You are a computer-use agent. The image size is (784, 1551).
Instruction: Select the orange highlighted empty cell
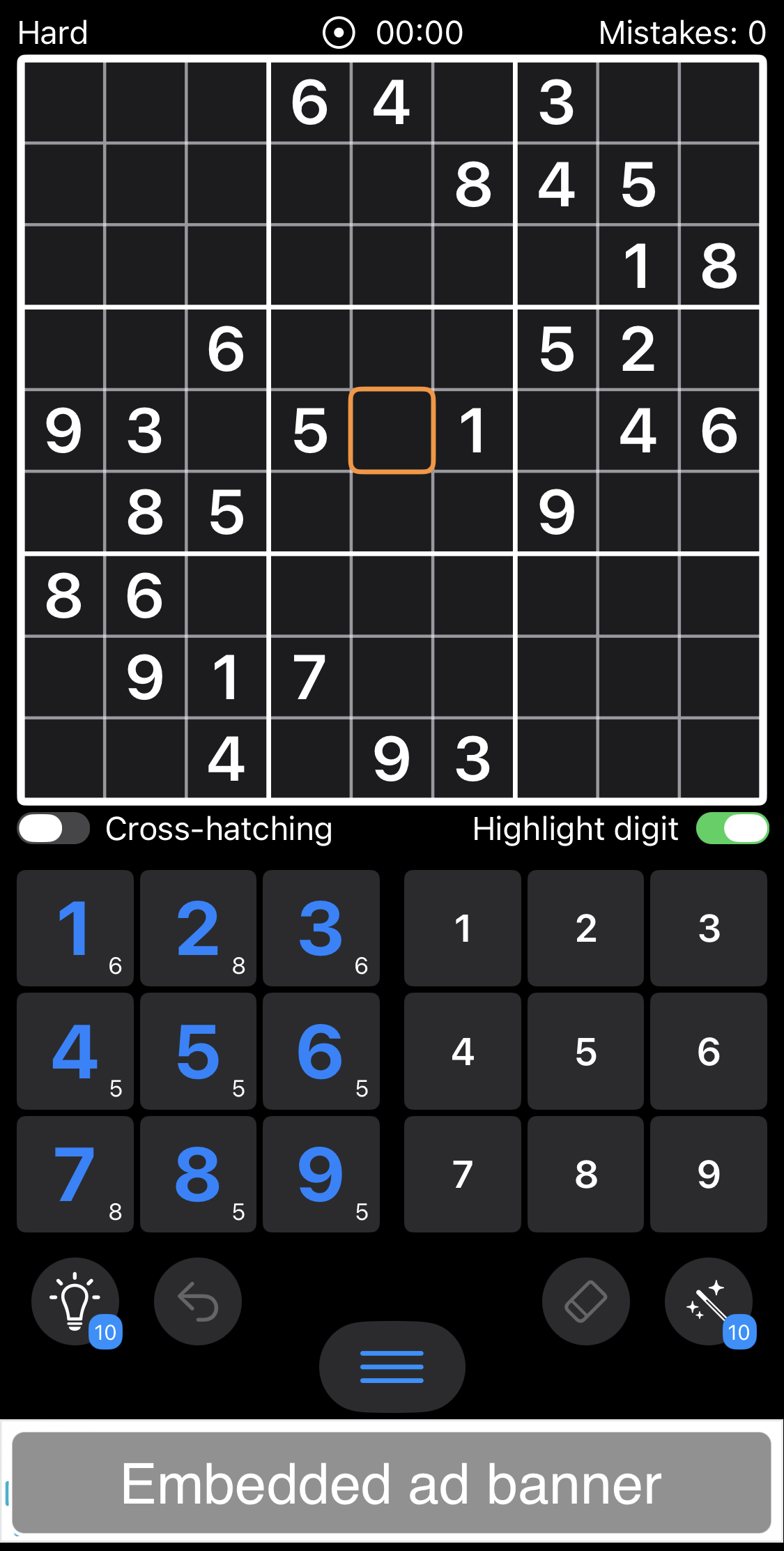392,431
